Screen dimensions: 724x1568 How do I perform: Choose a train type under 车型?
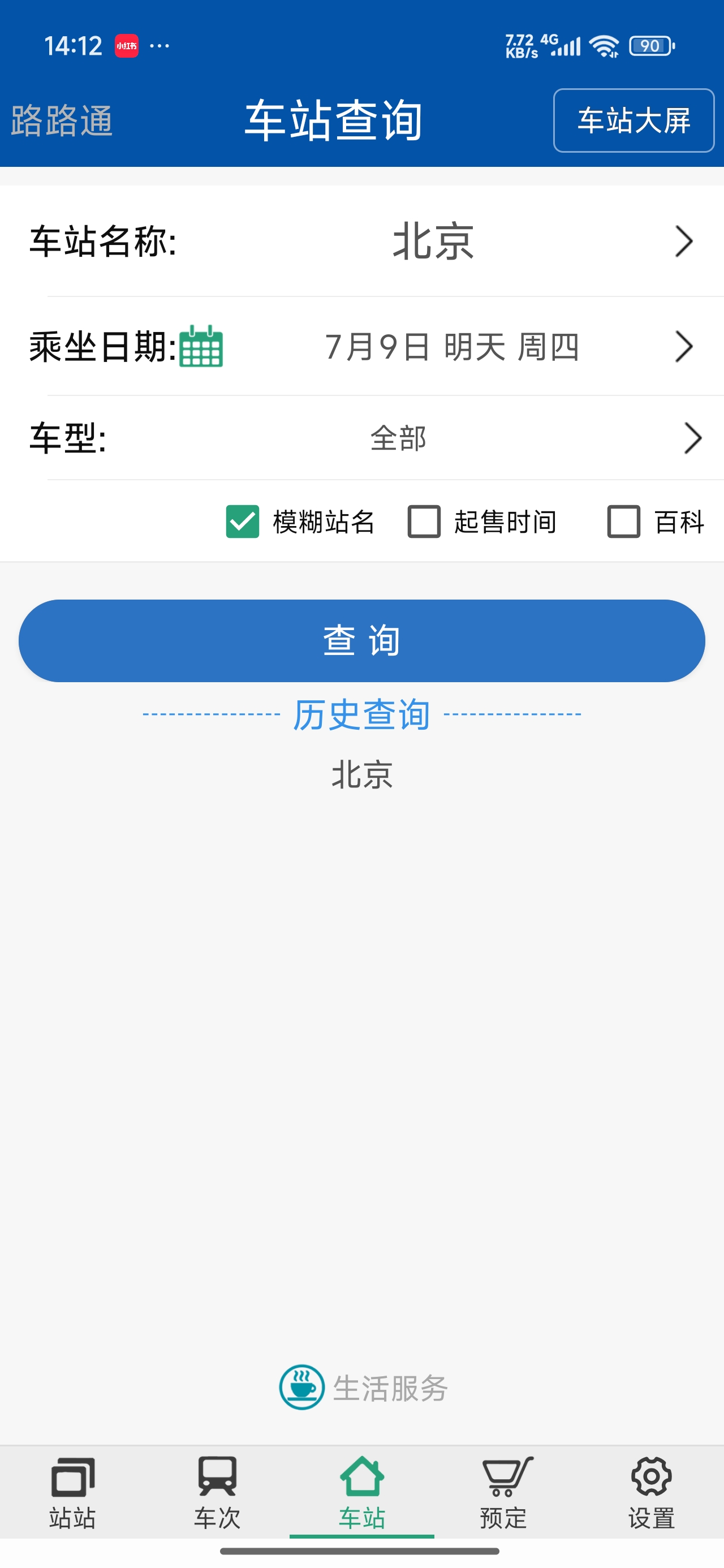(361, 438)
